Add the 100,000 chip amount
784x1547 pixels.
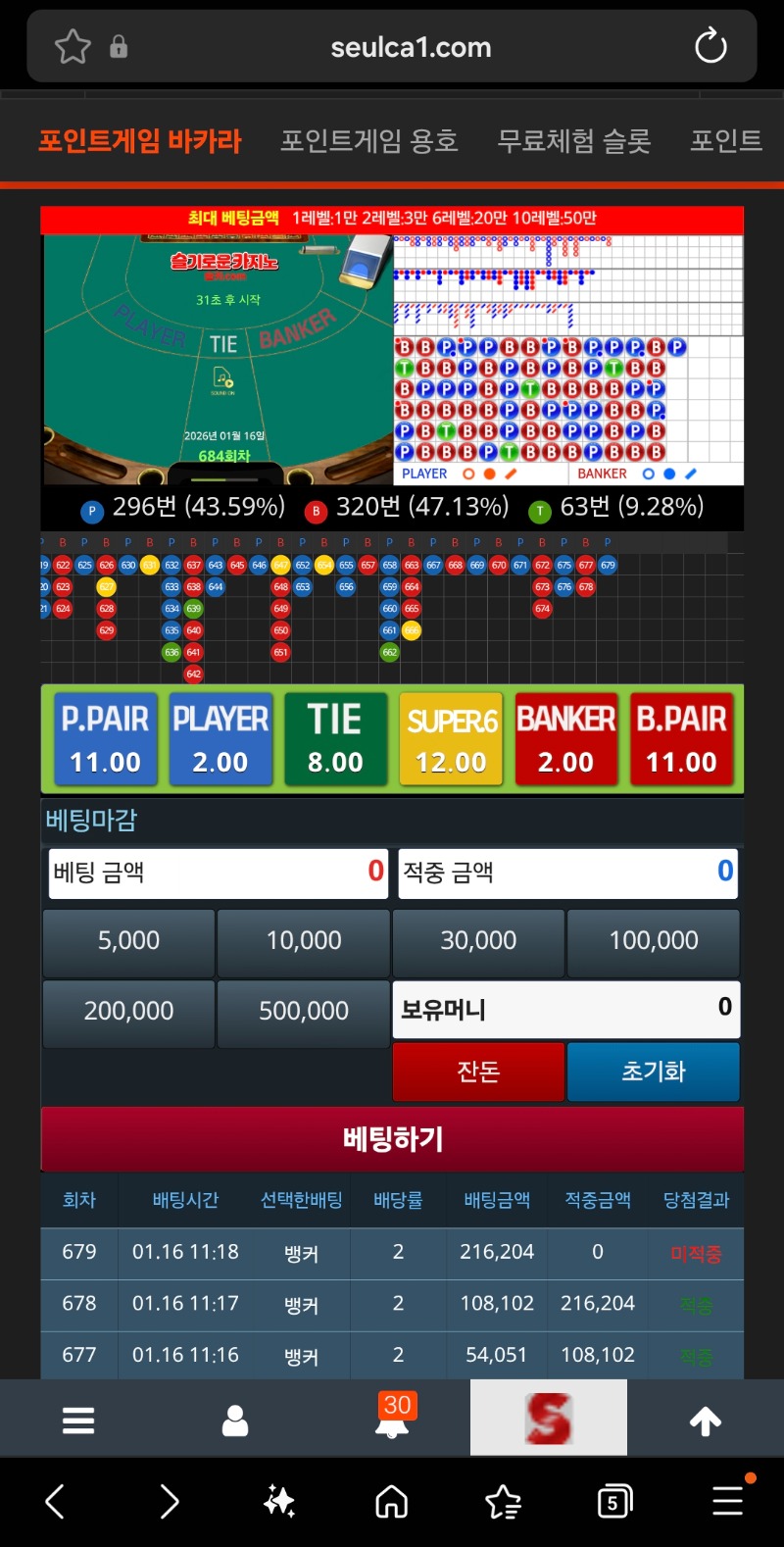[654, 941]
